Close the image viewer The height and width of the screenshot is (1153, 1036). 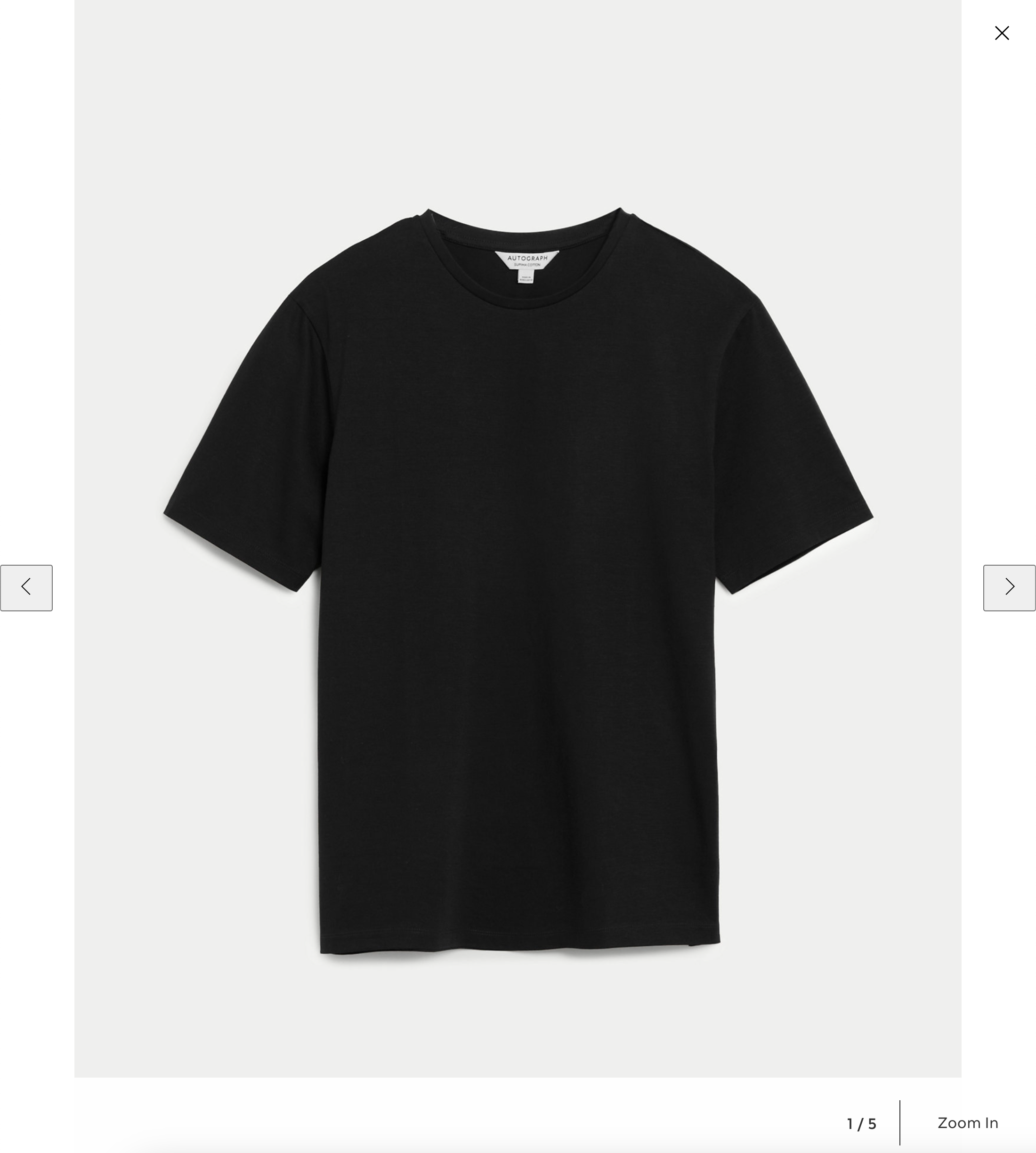coord(1001,33)
